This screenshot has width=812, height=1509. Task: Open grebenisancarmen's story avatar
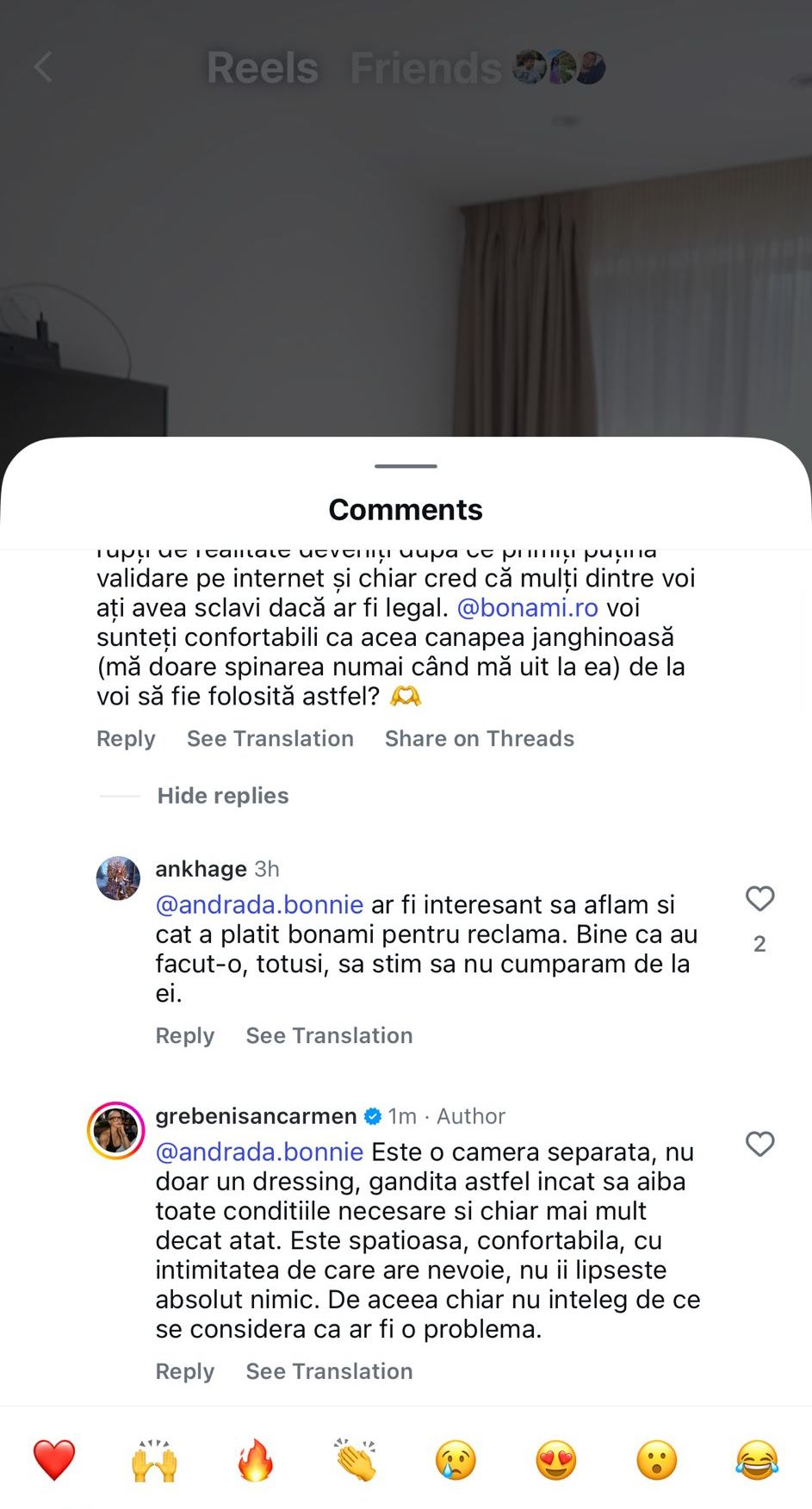pos(116,1131)
